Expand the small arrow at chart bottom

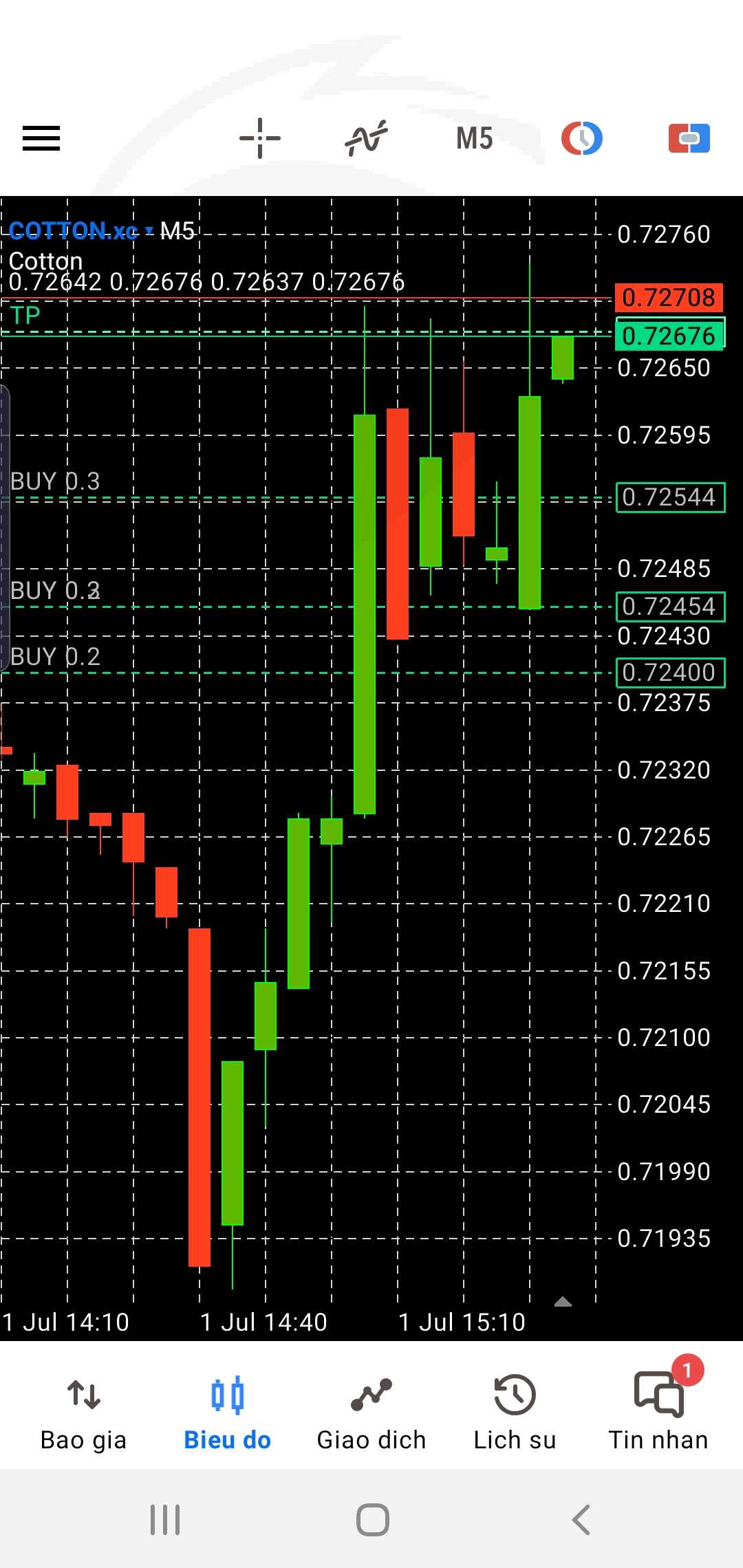click(x=563, y=1301)
